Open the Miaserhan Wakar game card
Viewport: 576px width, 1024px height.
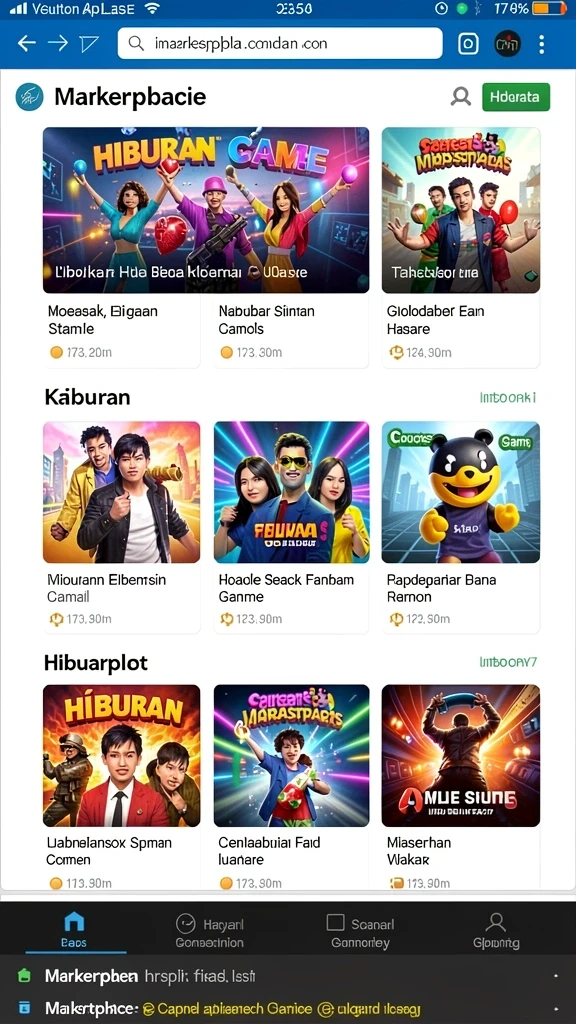461,787
